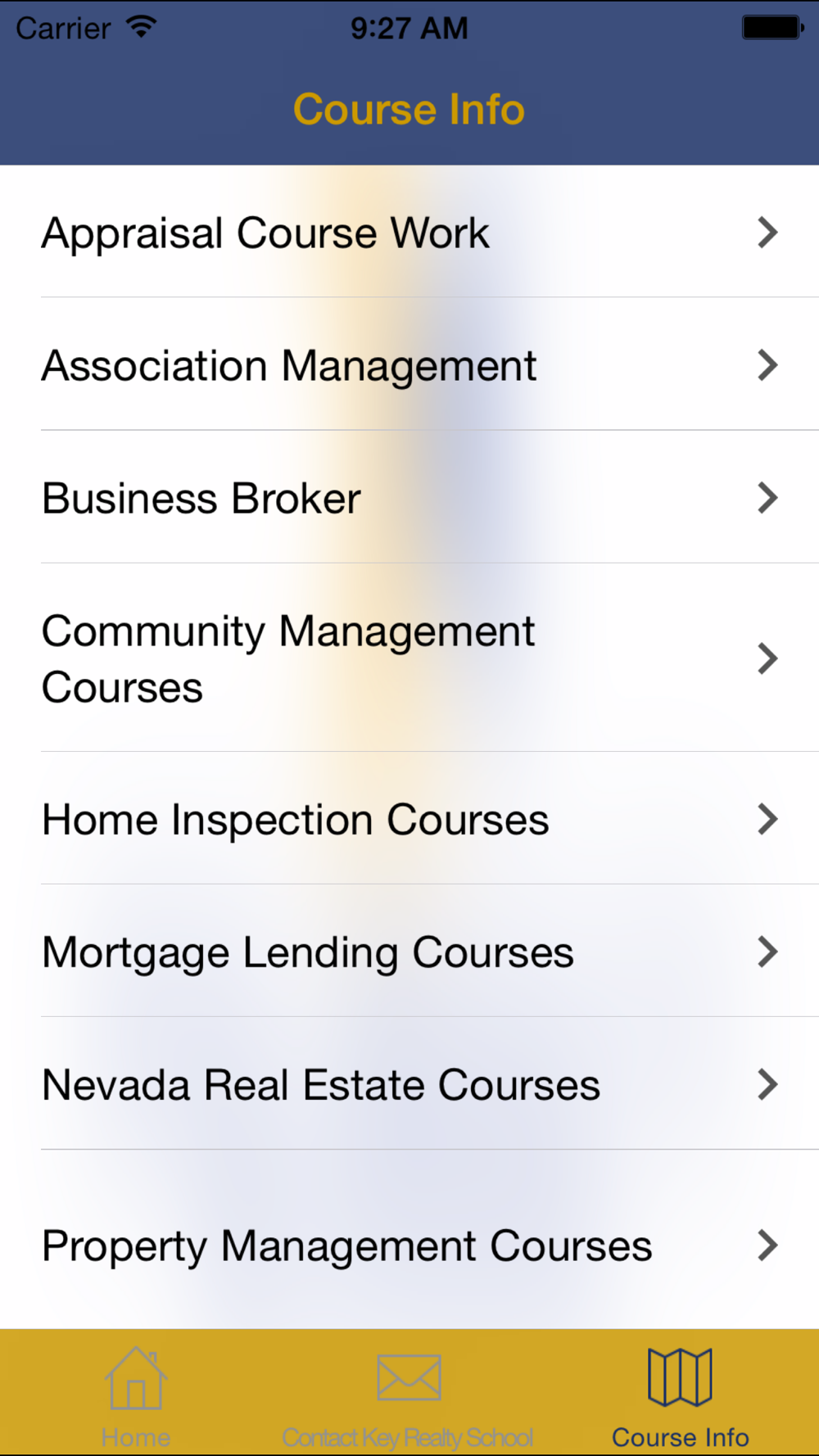Open Home Inspection Courses

pos(409,818)
